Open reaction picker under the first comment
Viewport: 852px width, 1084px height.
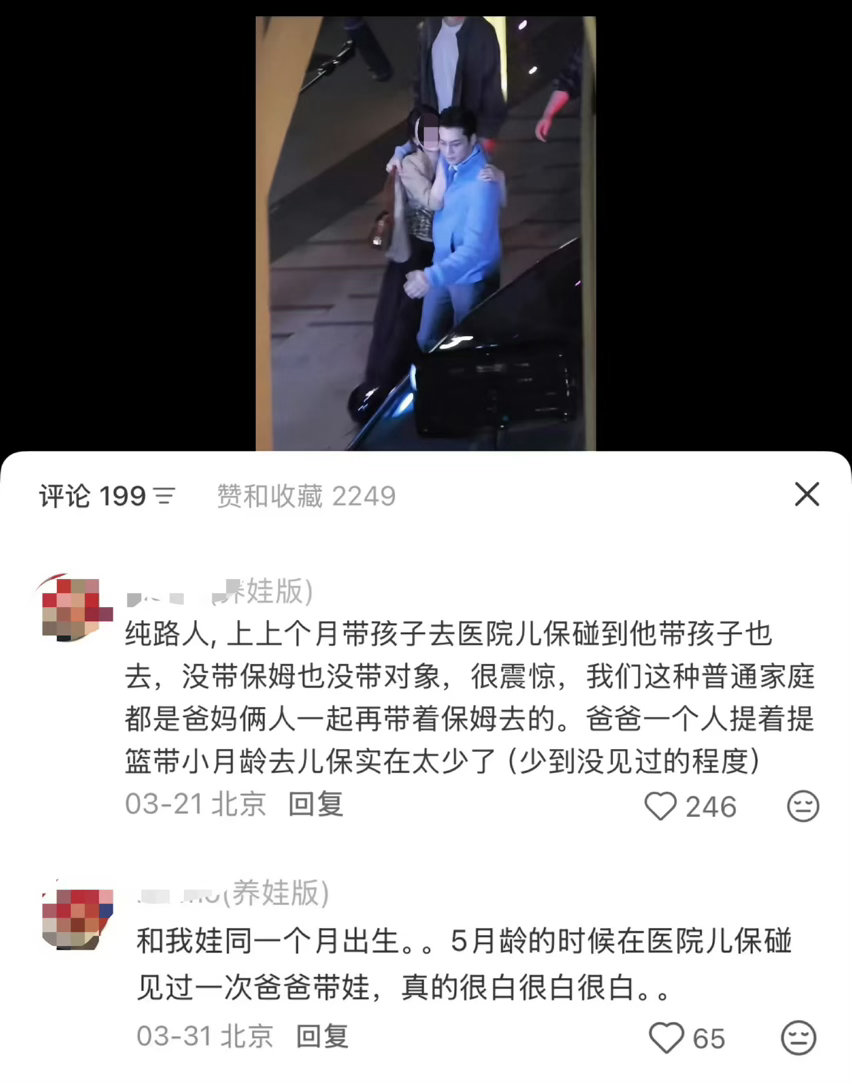[802, 806]
